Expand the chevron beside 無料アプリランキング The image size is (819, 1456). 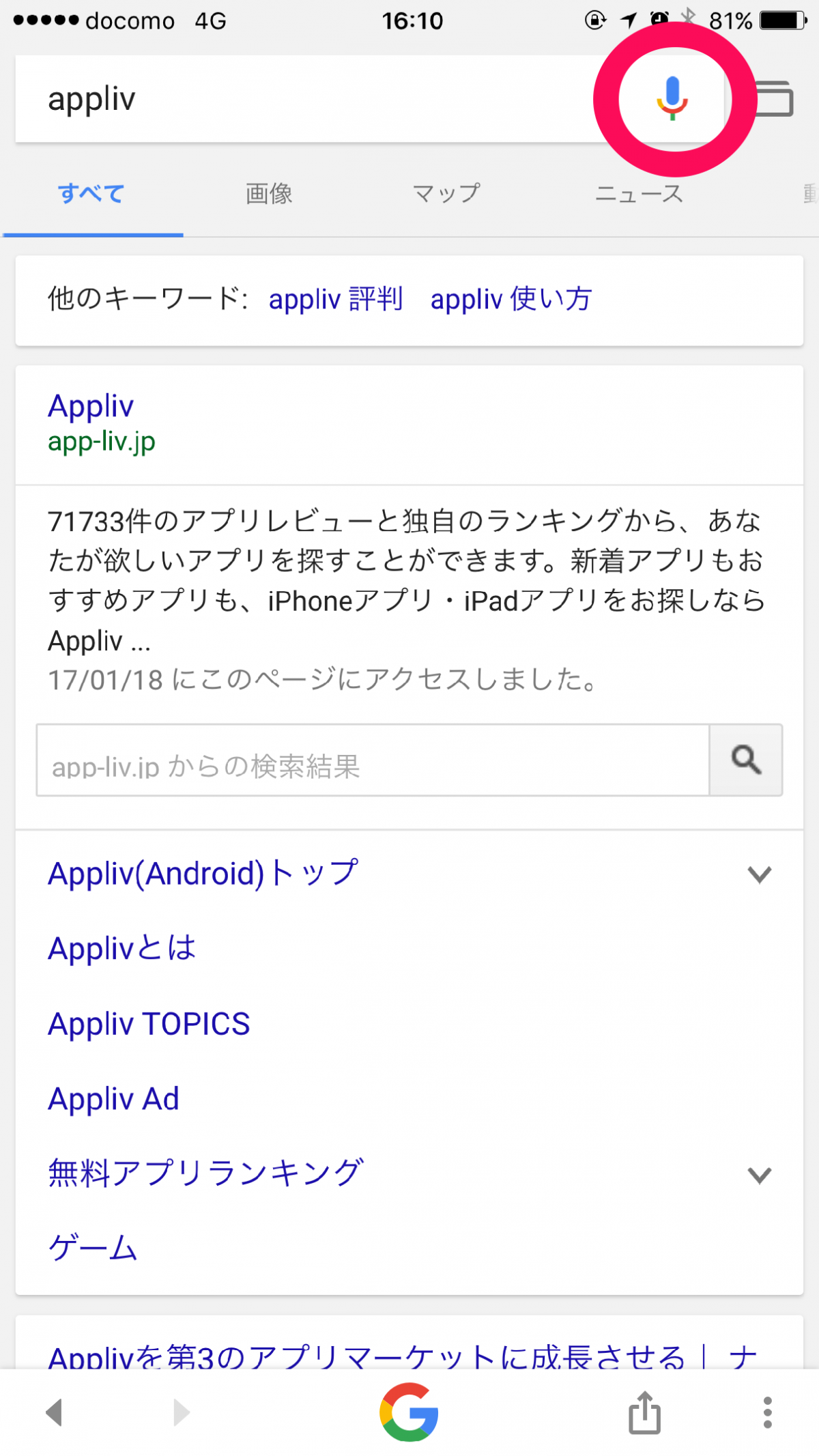(759, 1175)
